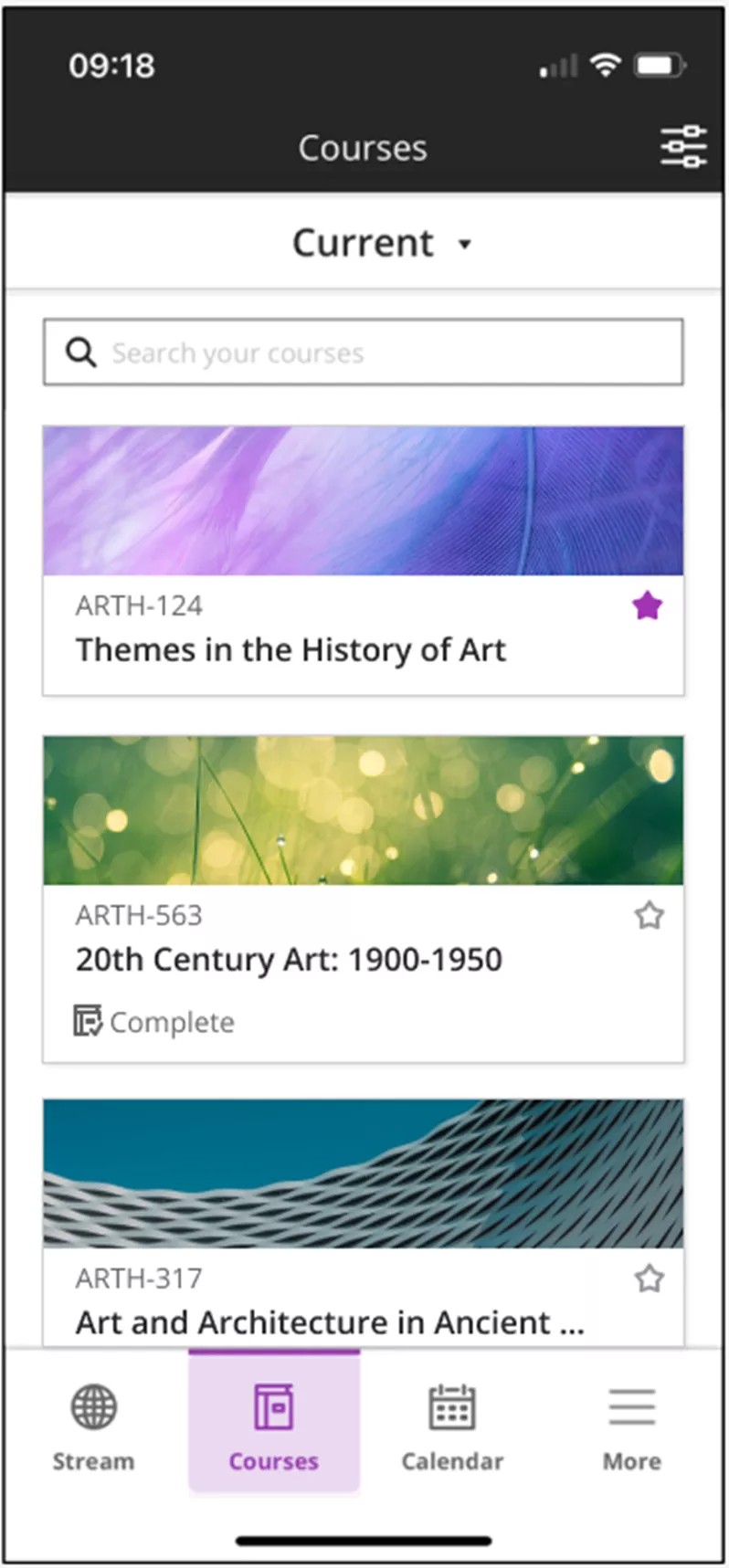Click the Wi-Fi icon in status bar

point(605,64)
